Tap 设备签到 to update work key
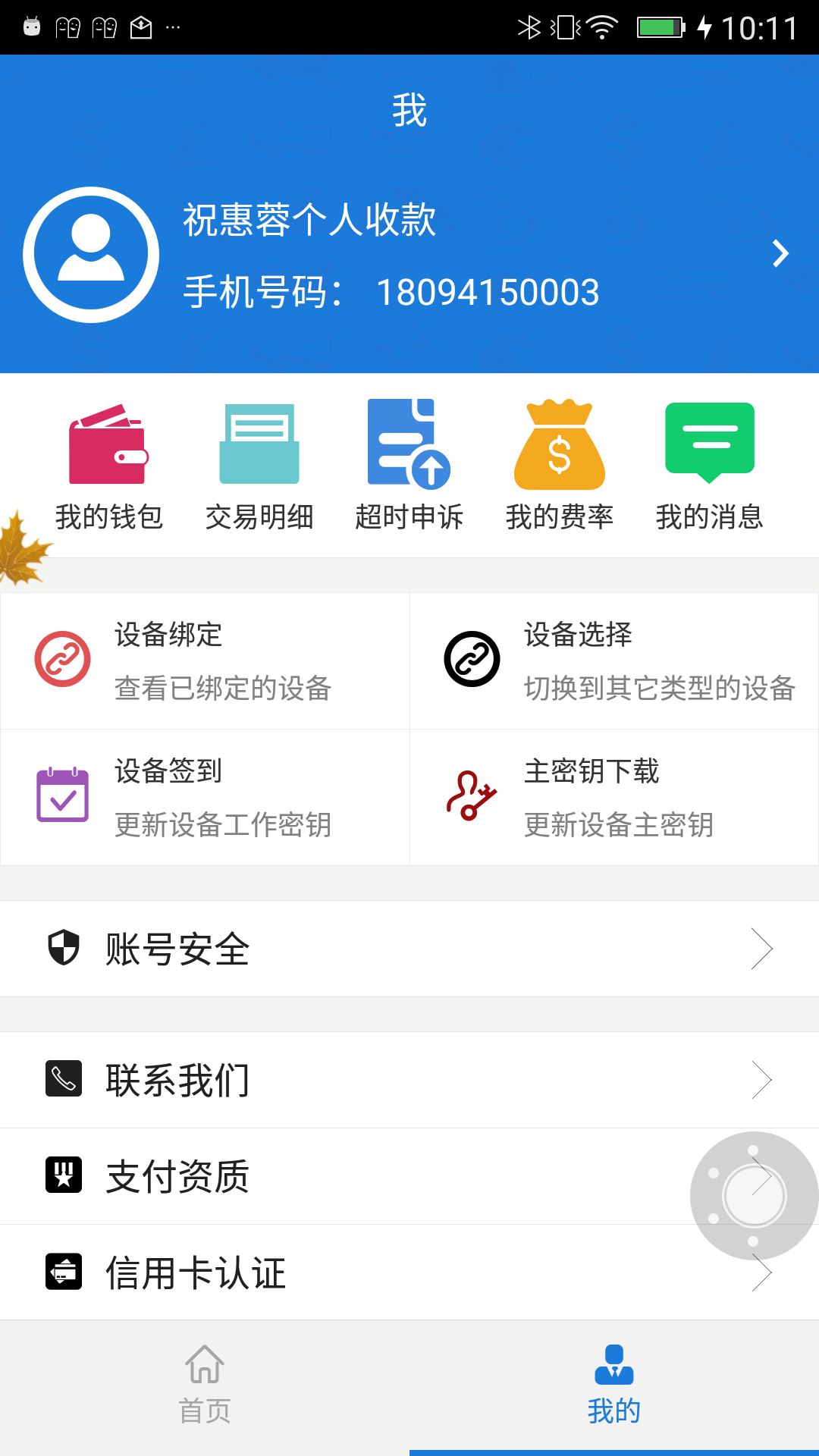Screen dimensions: 819x1456 coord(205,797)
